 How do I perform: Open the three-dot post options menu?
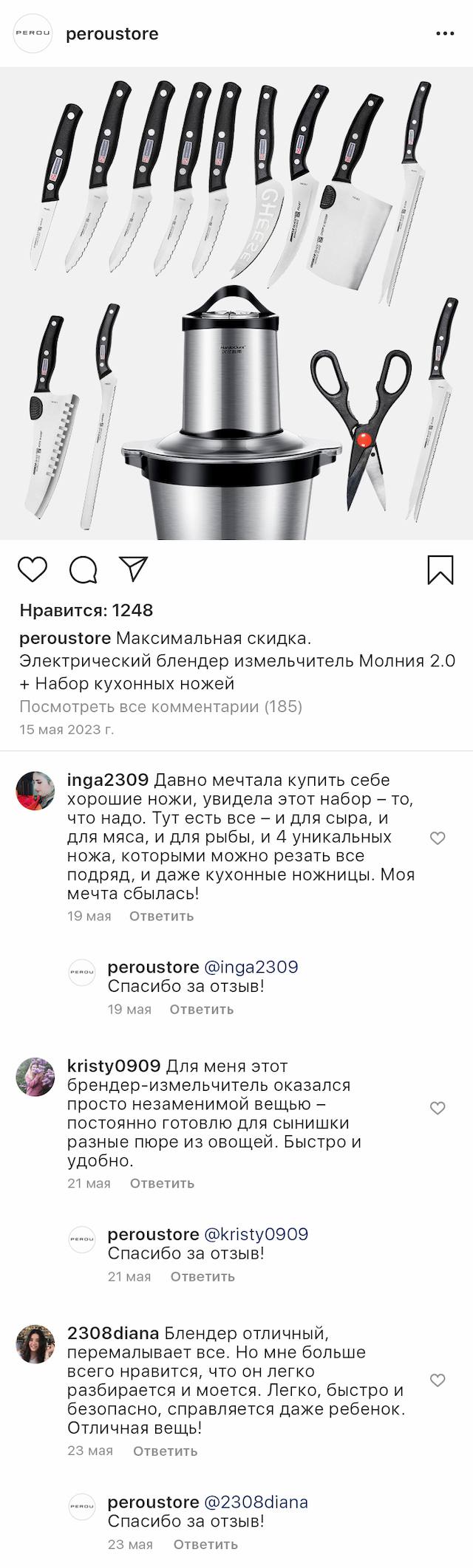(x=445, y=34)
